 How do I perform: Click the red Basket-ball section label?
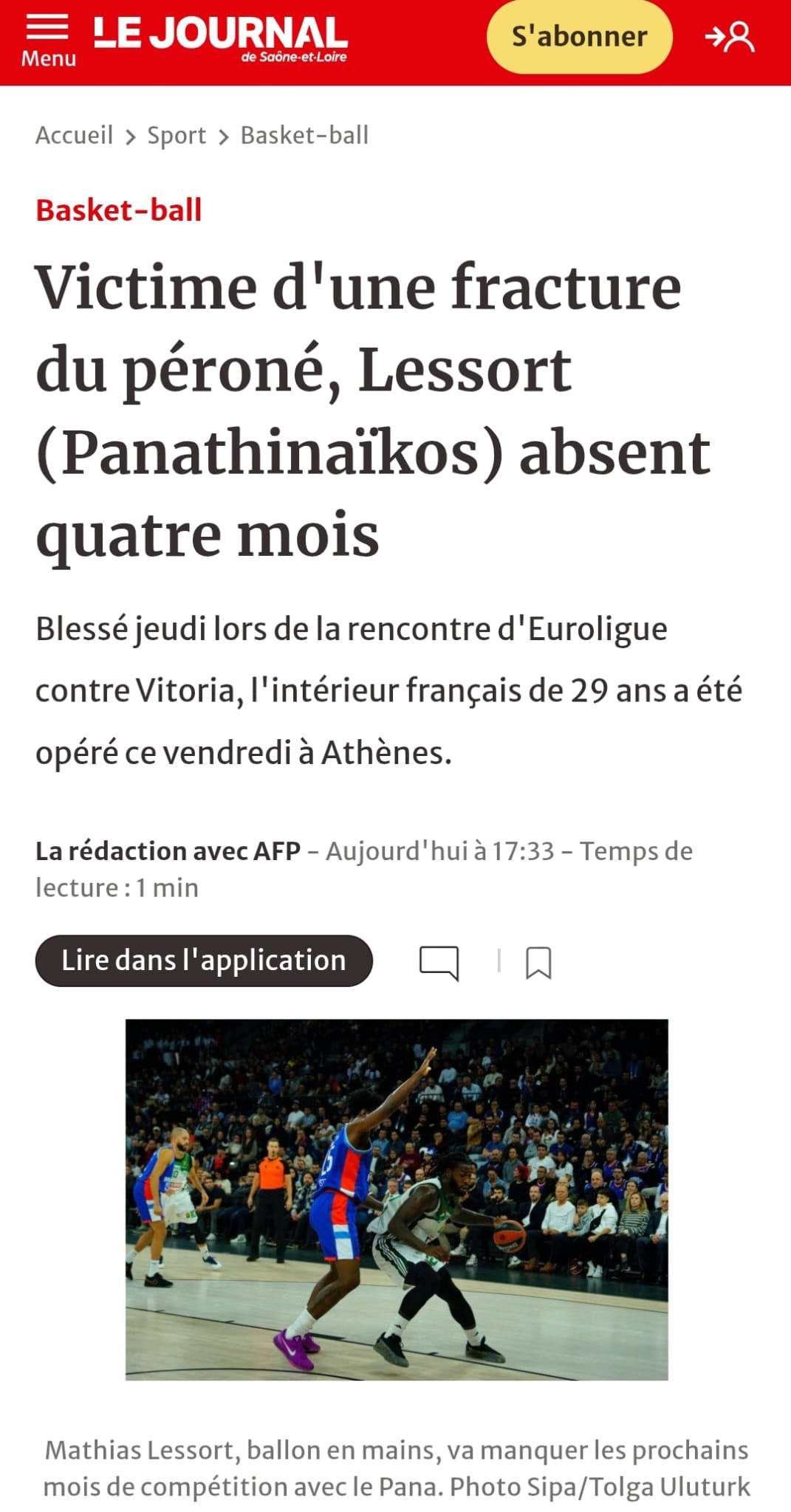click(x=118, y=212)
